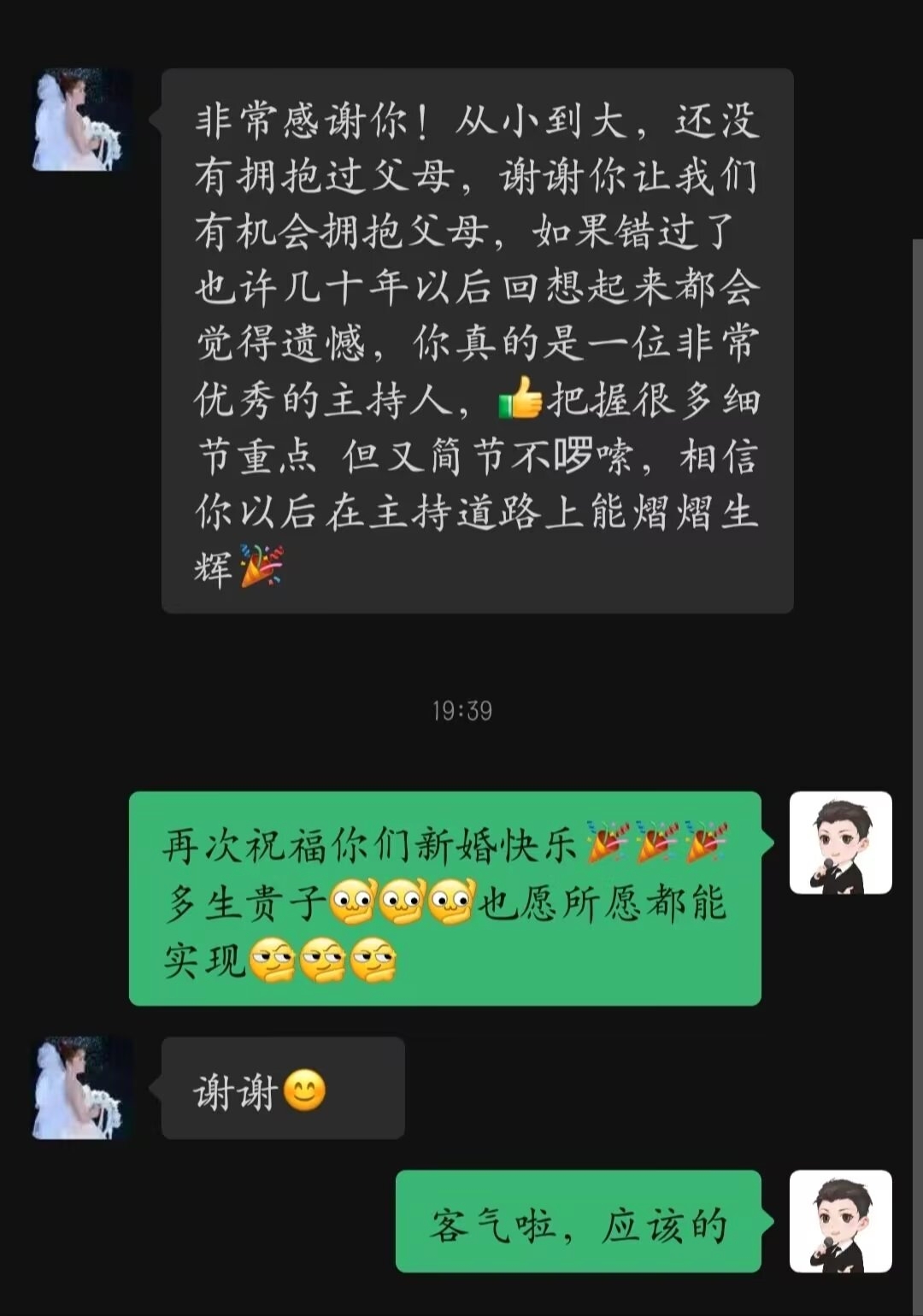
Task: Tap bride's avatar next to 谢谢 message
Action: point(82,1088)
